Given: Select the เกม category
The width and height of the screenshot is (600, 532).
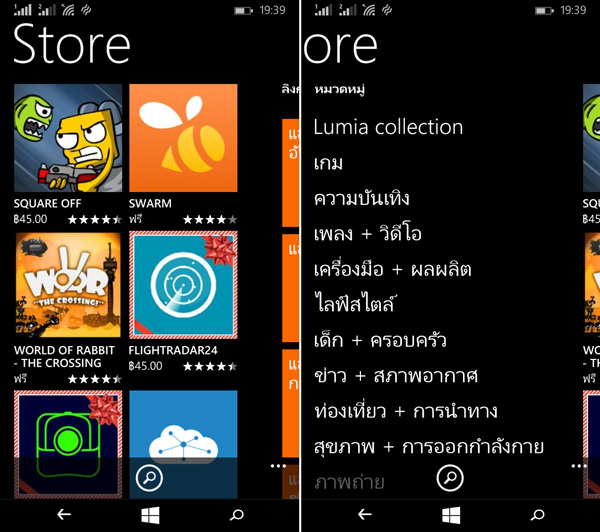Looking at the screenshot, I should pyautogui.click(x=329, y=163).
